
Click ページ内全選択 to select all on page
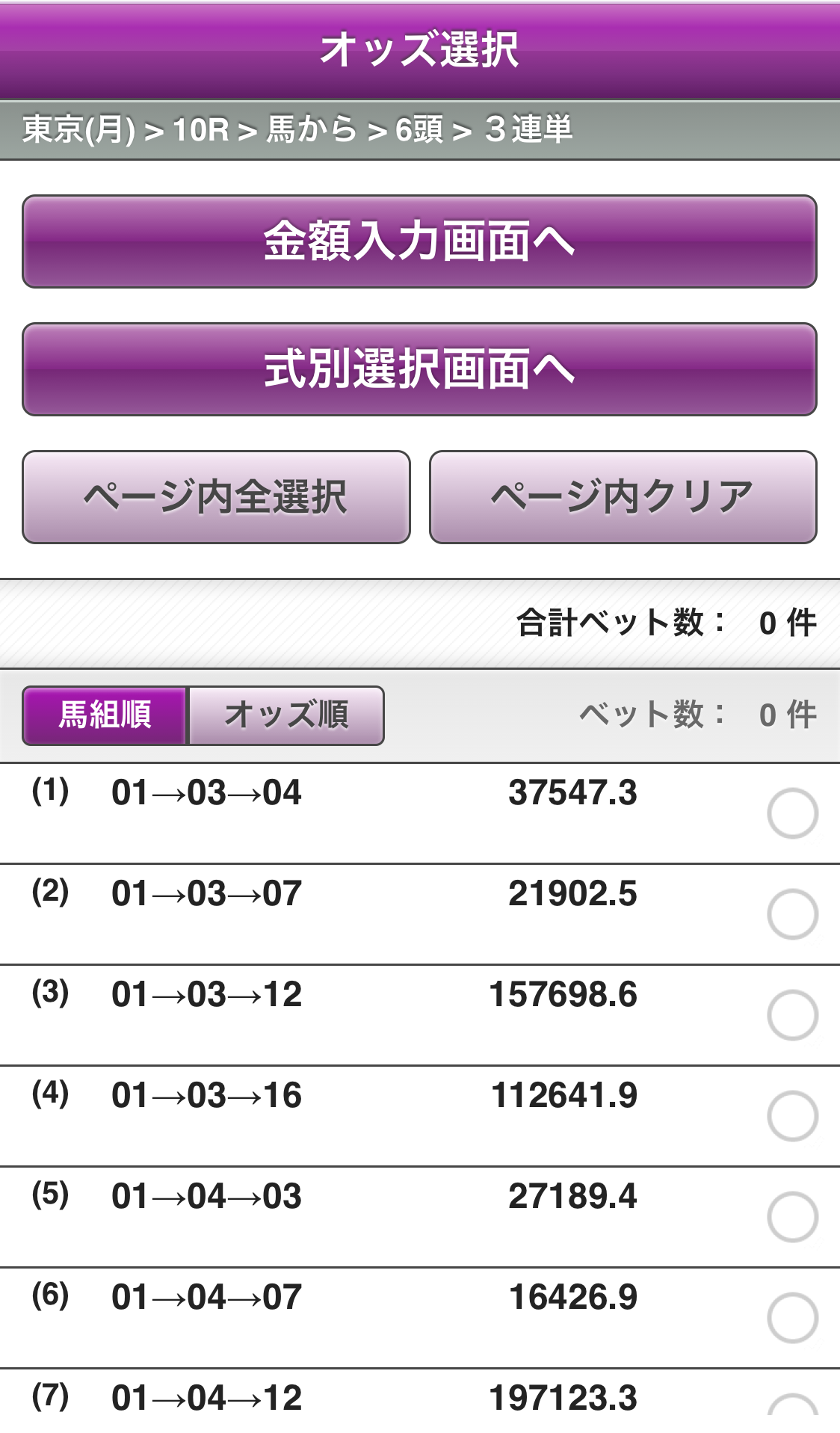[217, 495]
